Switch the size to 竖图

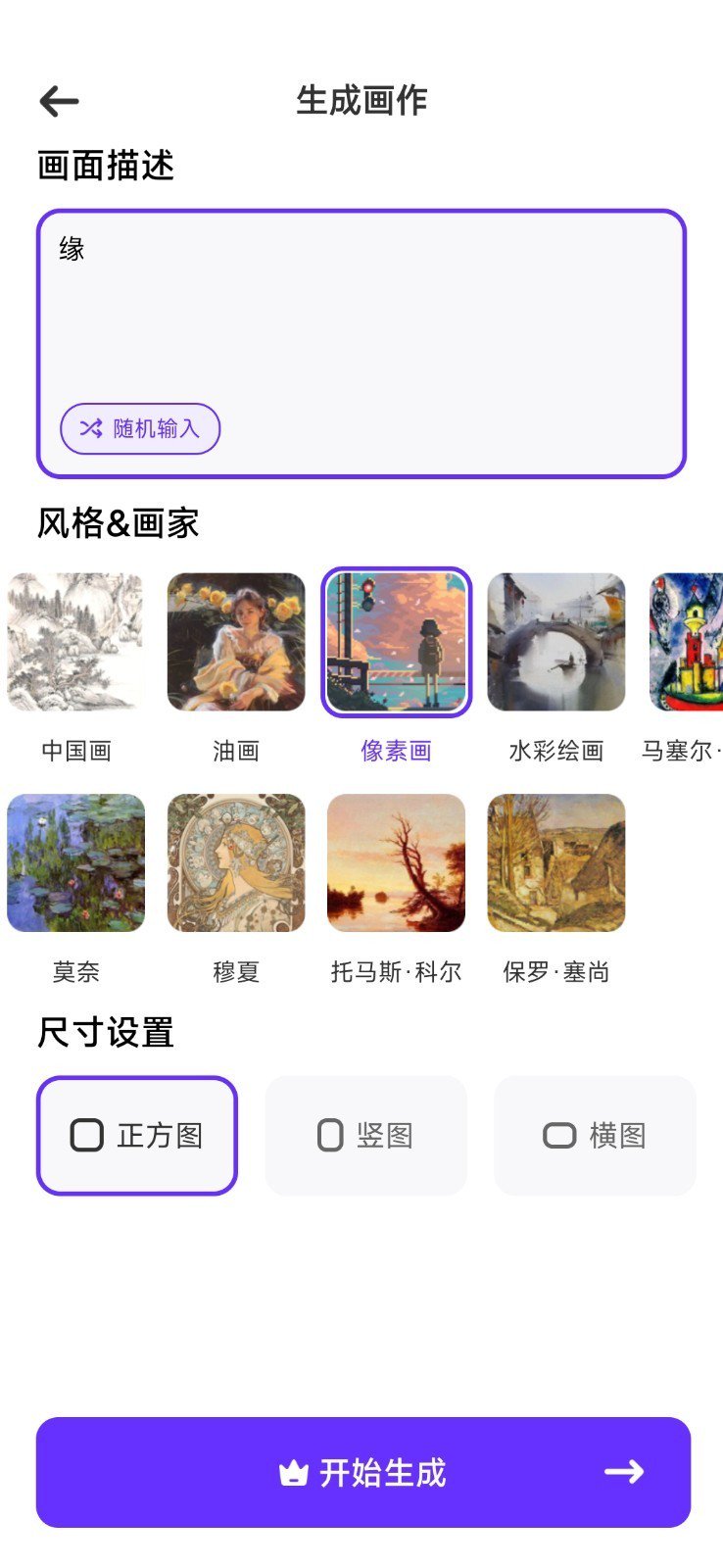click(366, 1136)
